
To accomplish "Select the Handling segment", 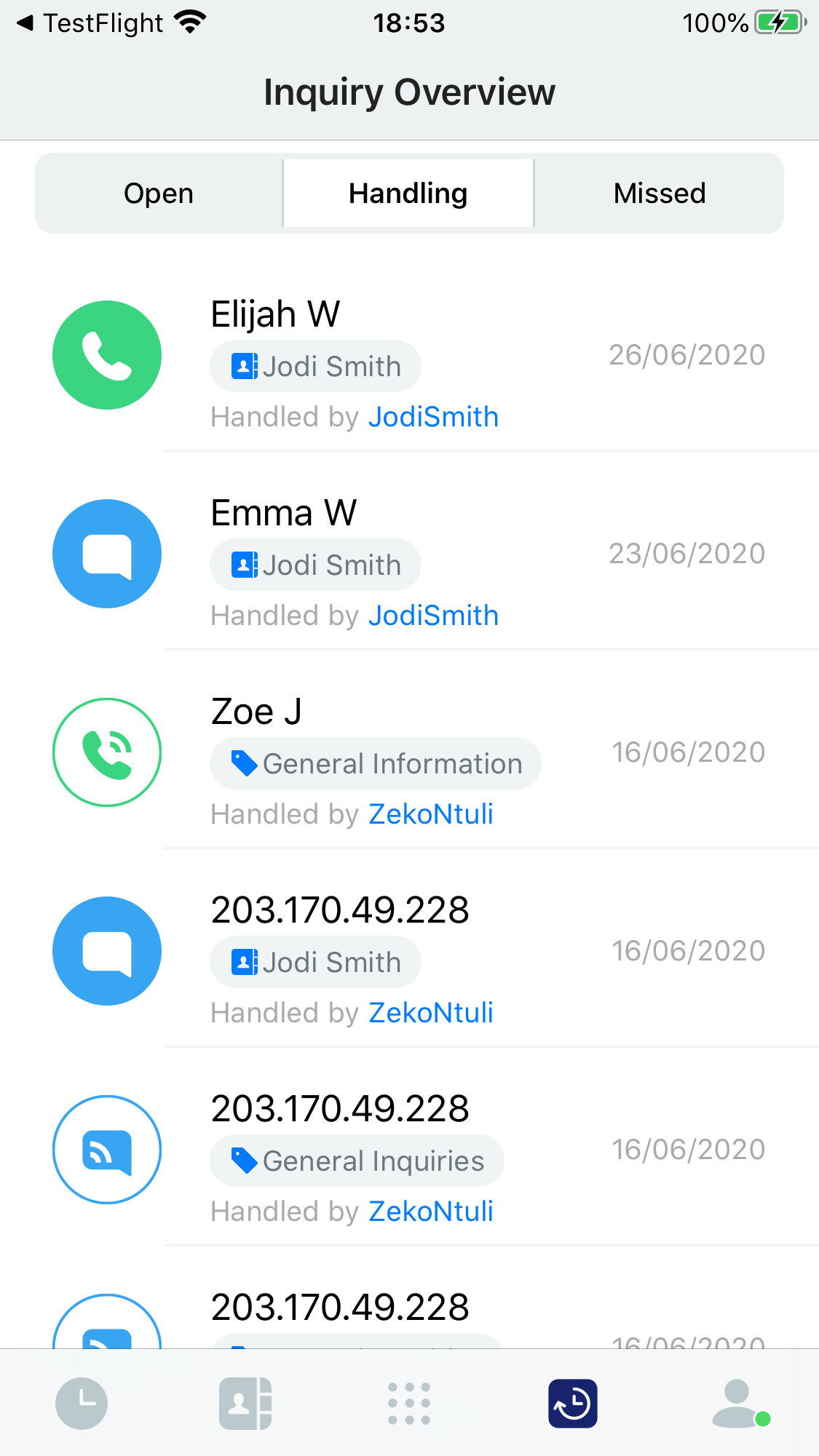I will click(408, 194).
